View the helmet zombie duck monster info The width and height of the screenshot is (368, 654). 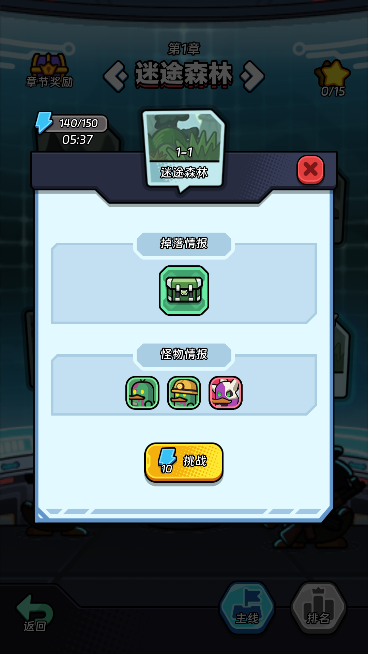pos(184,393)
